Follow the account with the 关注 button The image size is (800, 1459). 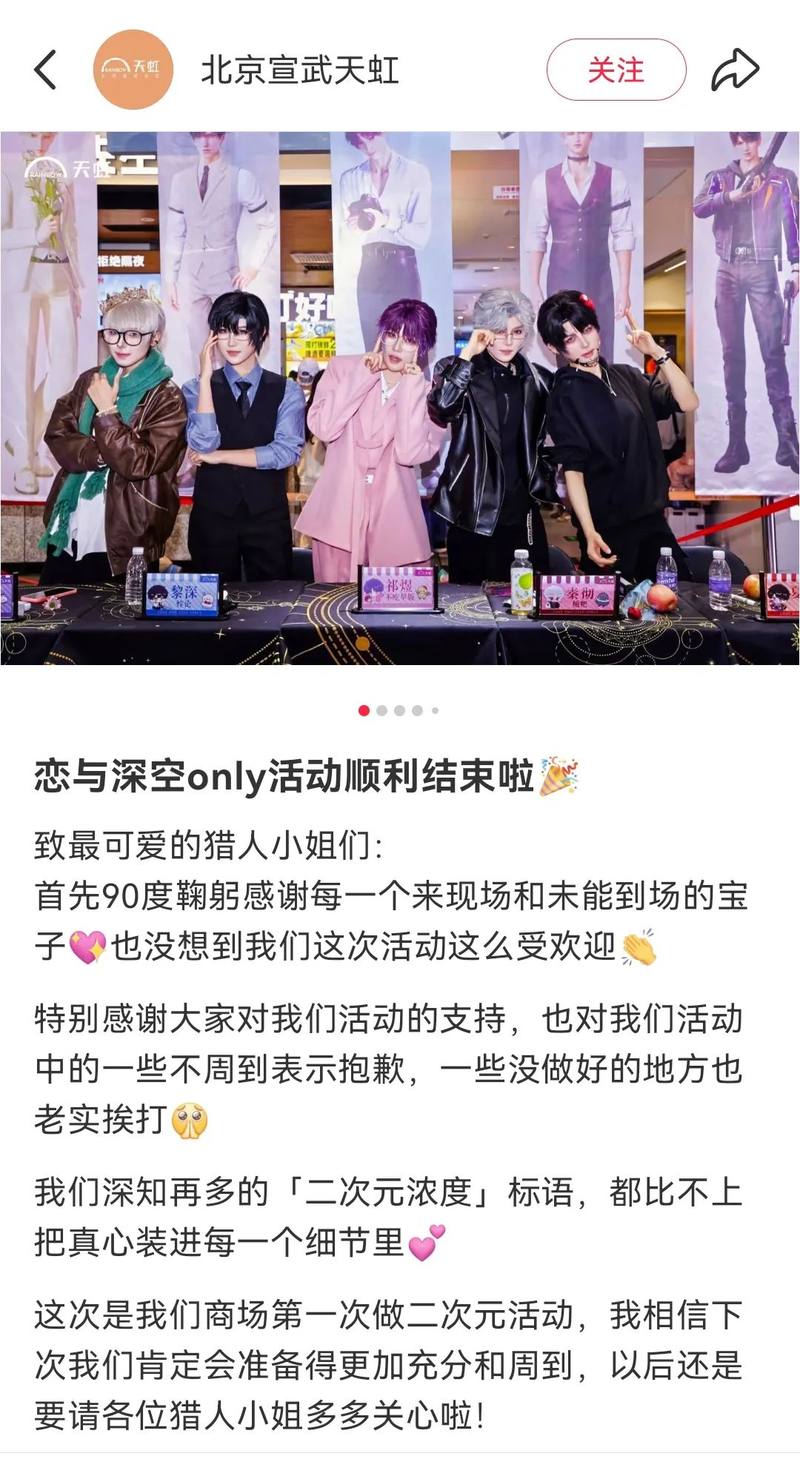coord(616,70)
